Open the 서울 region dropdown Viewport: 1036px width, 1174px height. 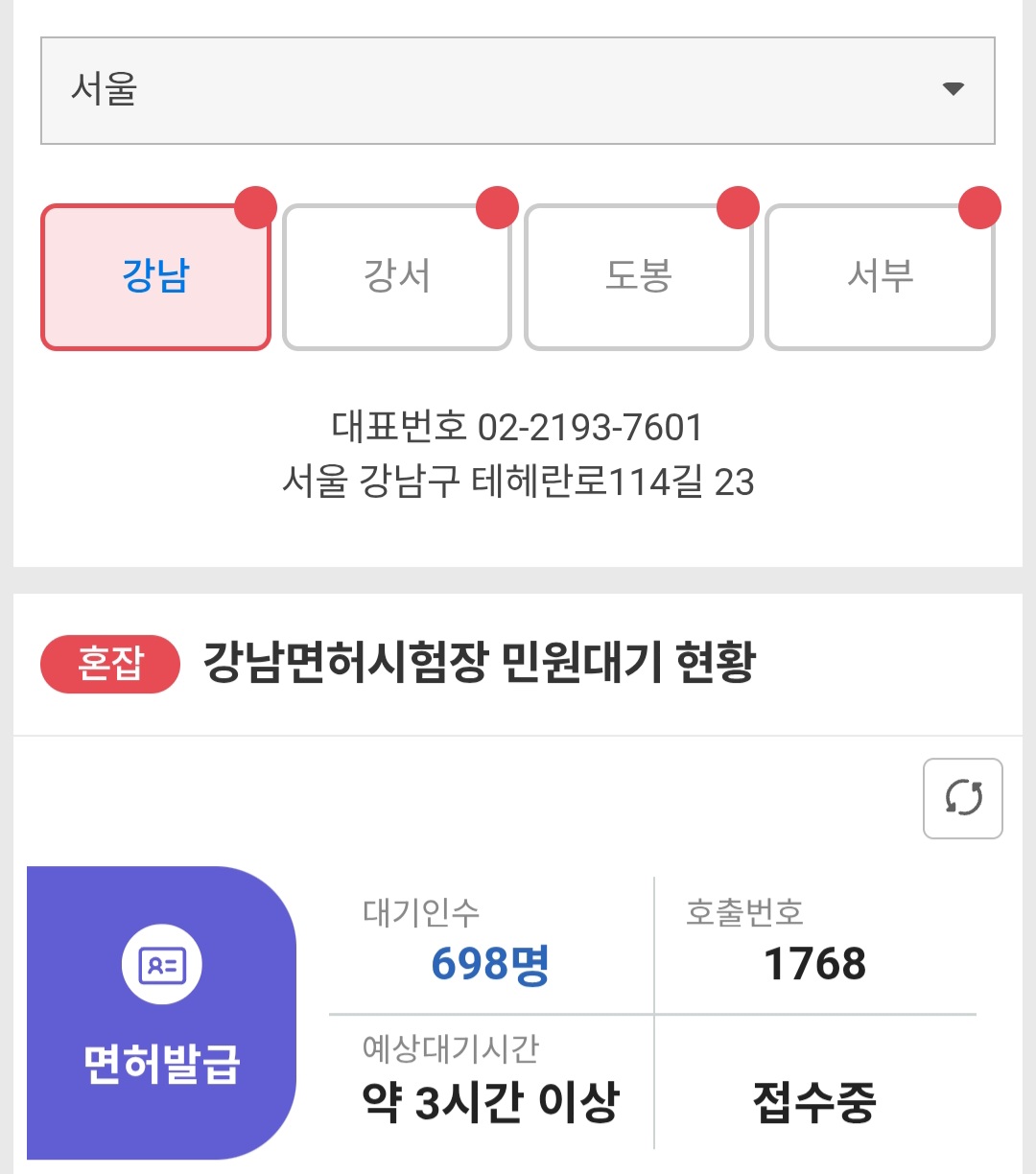coord(517,90)
